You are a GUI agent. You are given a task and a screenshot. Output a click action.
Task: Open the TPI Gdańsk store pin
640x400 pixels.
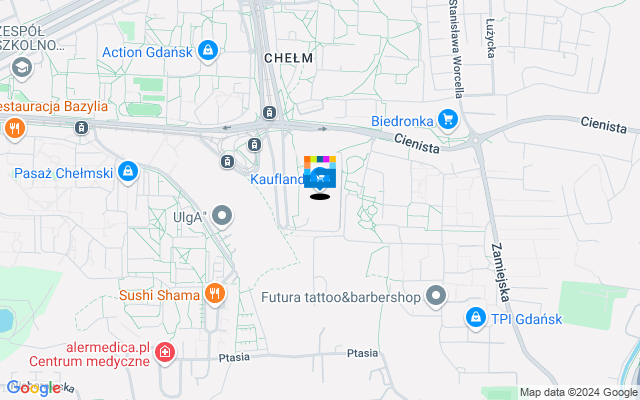tap(476, 317)
